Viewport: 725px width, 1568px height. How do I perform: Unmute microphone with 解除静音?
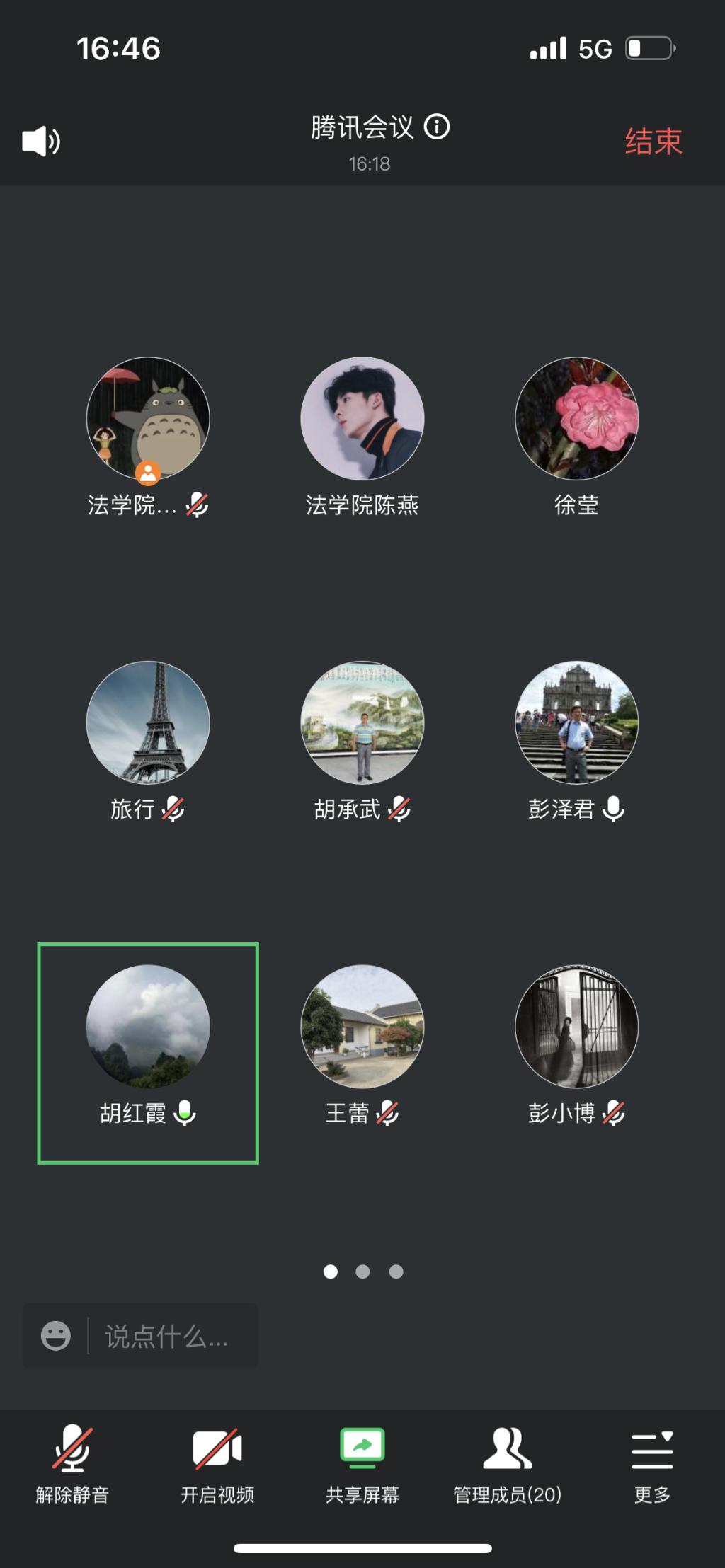coord(72,1462)
